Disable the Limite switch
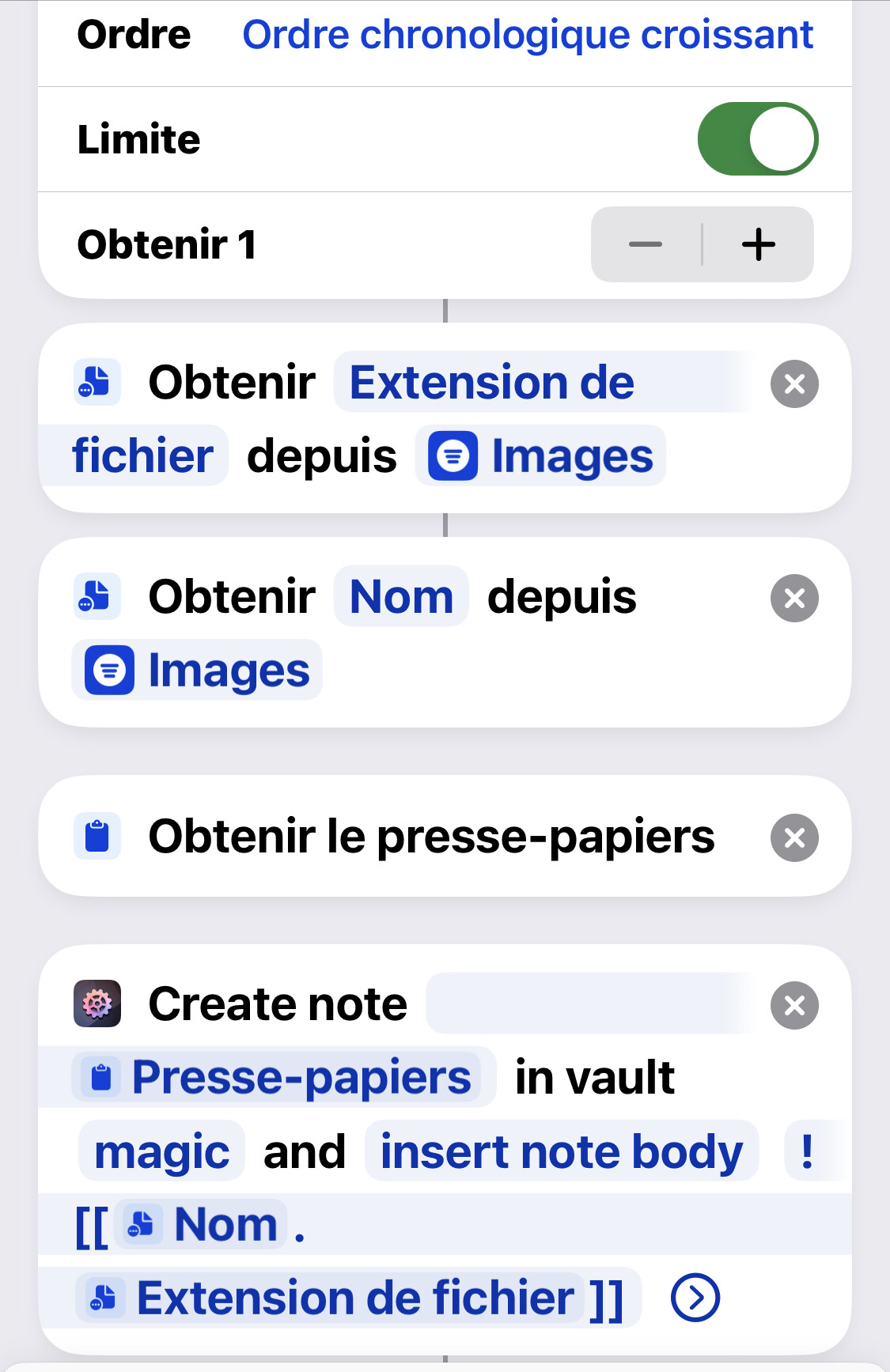Screen dimensions: 890x1372 tap(757, 139)
